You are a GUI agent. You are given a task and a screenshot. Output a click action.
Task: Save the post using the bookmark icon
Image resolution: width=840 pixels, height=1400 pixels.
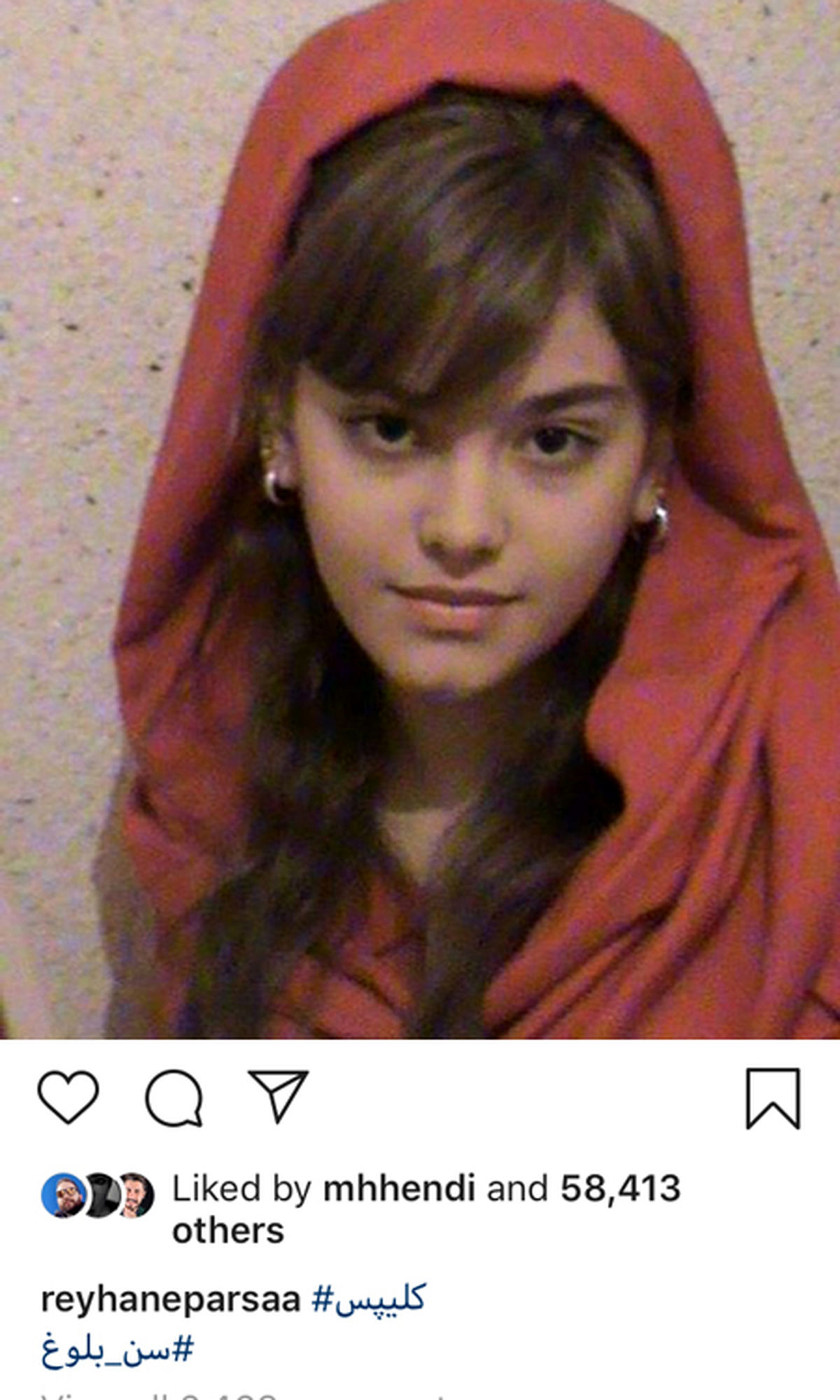point(773,1098)
